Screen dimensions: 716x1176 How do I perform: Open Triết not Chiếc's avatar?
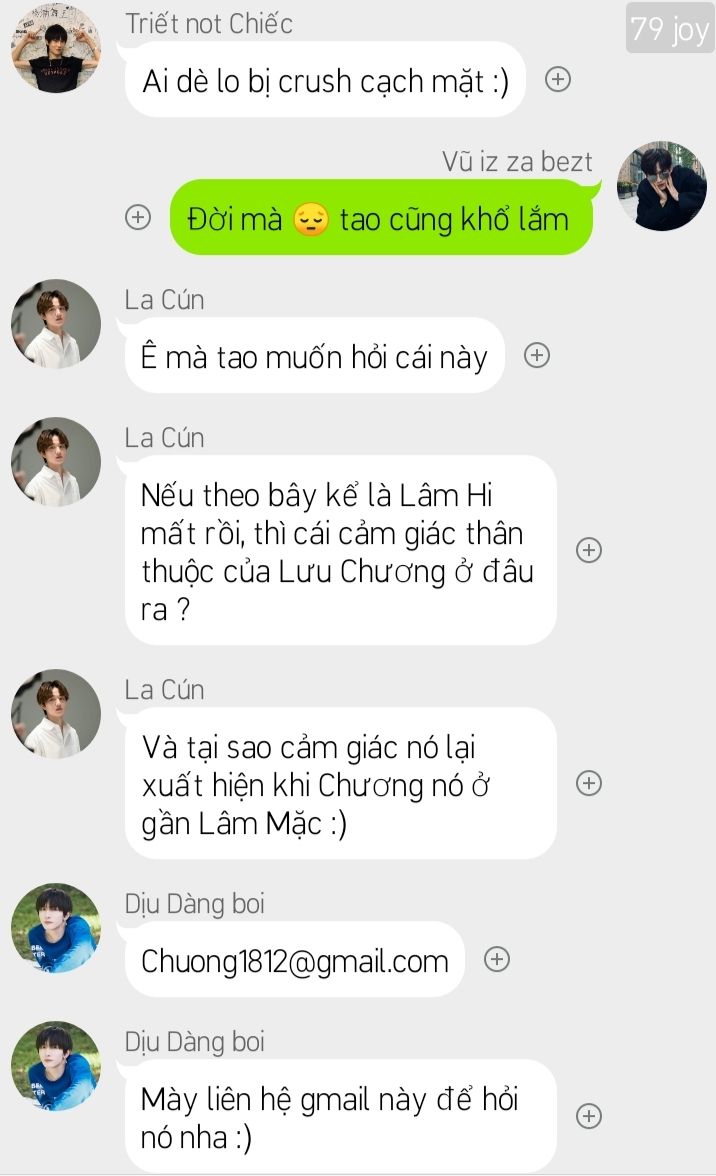point(55,47)
